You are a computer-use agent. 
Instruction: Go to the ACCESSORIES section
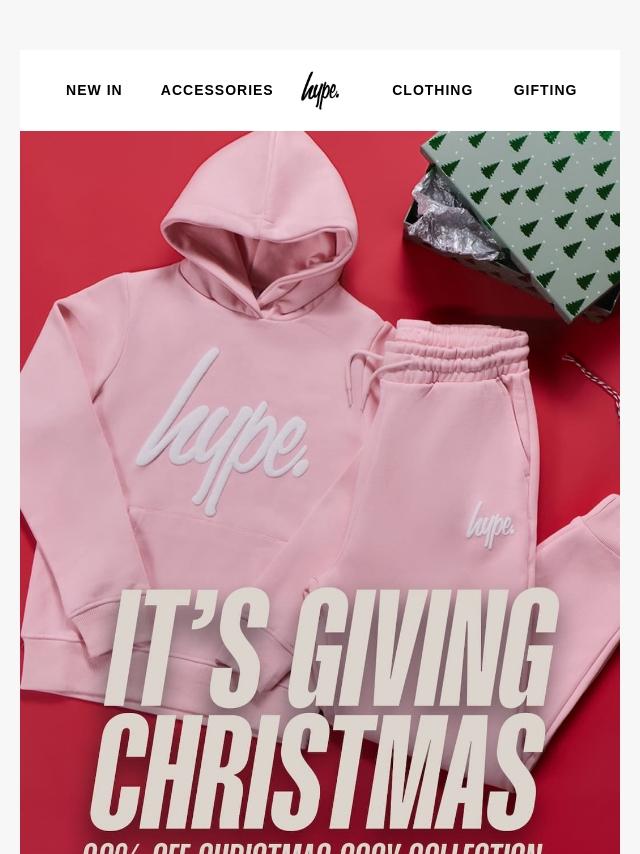coord(216,90)
